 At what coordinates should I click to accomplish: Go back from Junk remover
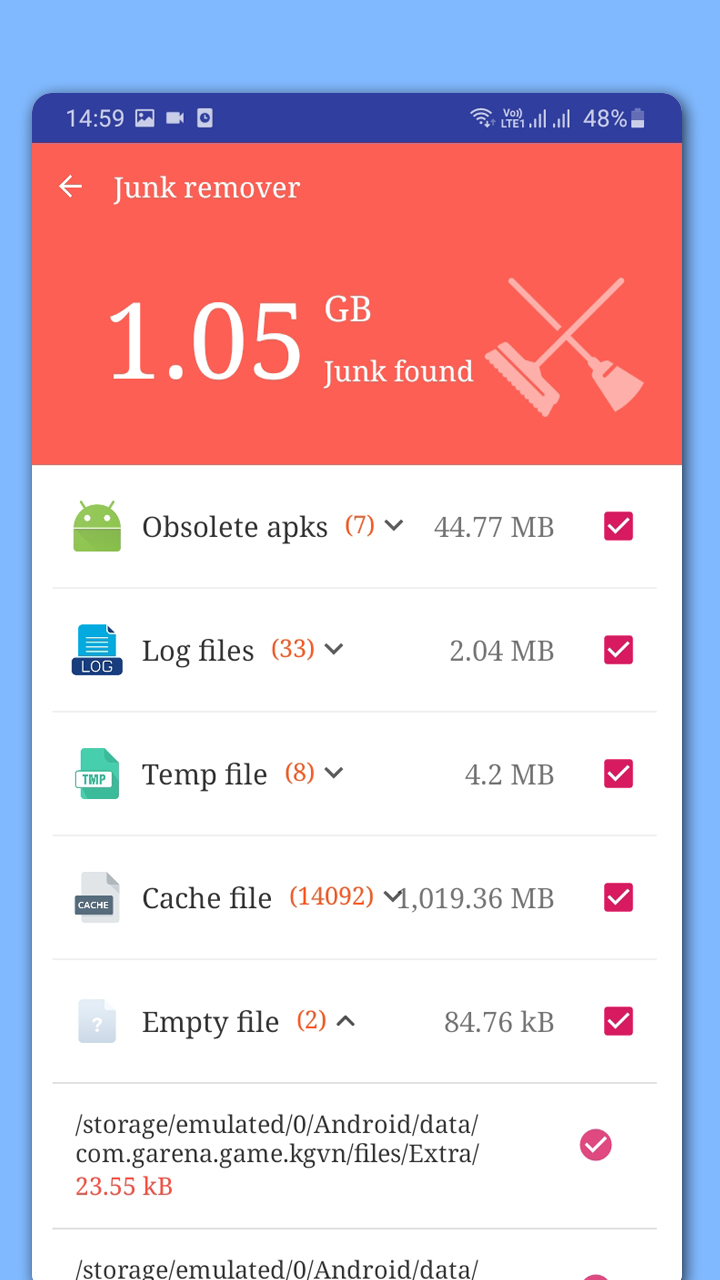click(70, 187)
